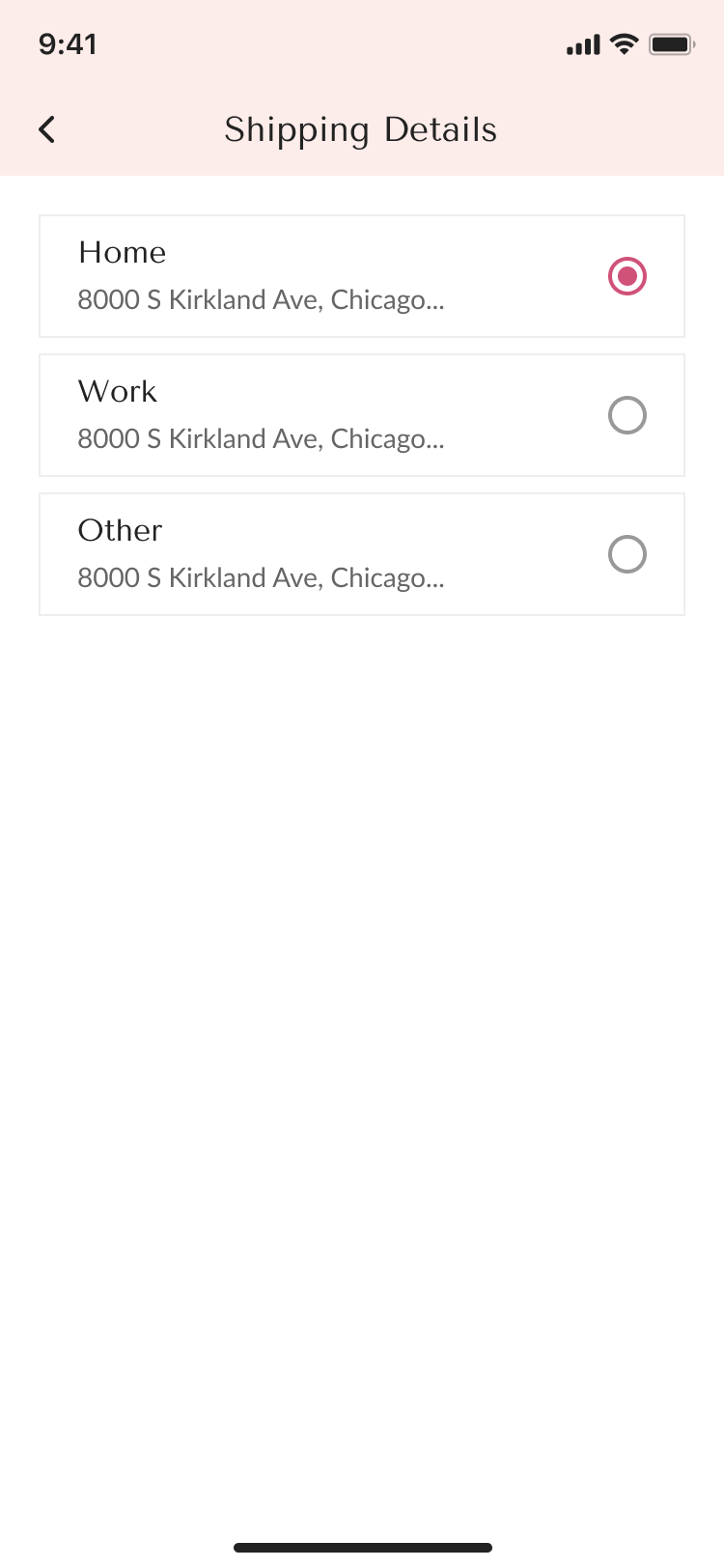Select the Home address radio button
The width and height of the screenshot is (724, 1568).
coord(627,276)
